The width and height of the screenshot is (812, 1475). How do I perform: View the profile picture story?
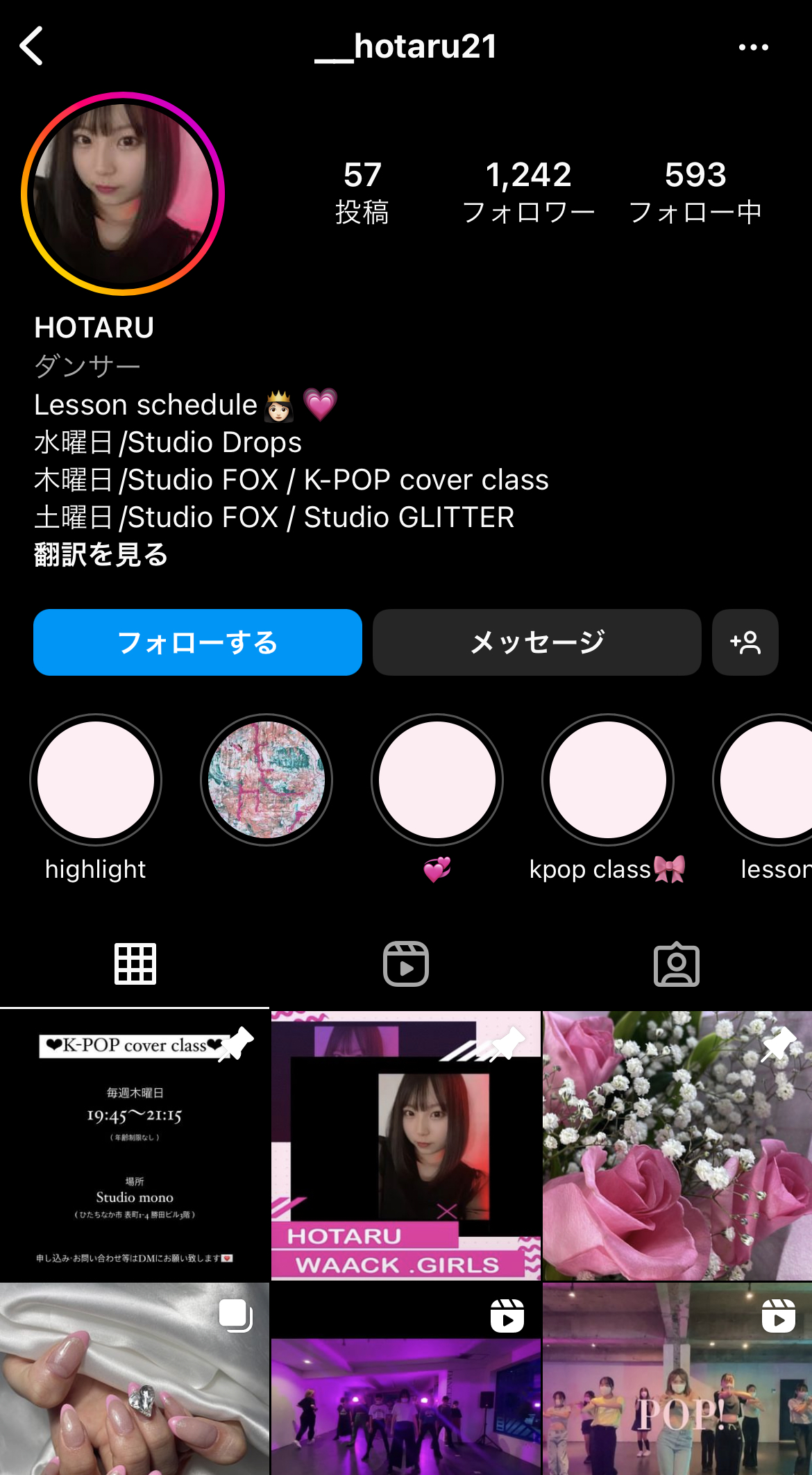tap(123, 194)
